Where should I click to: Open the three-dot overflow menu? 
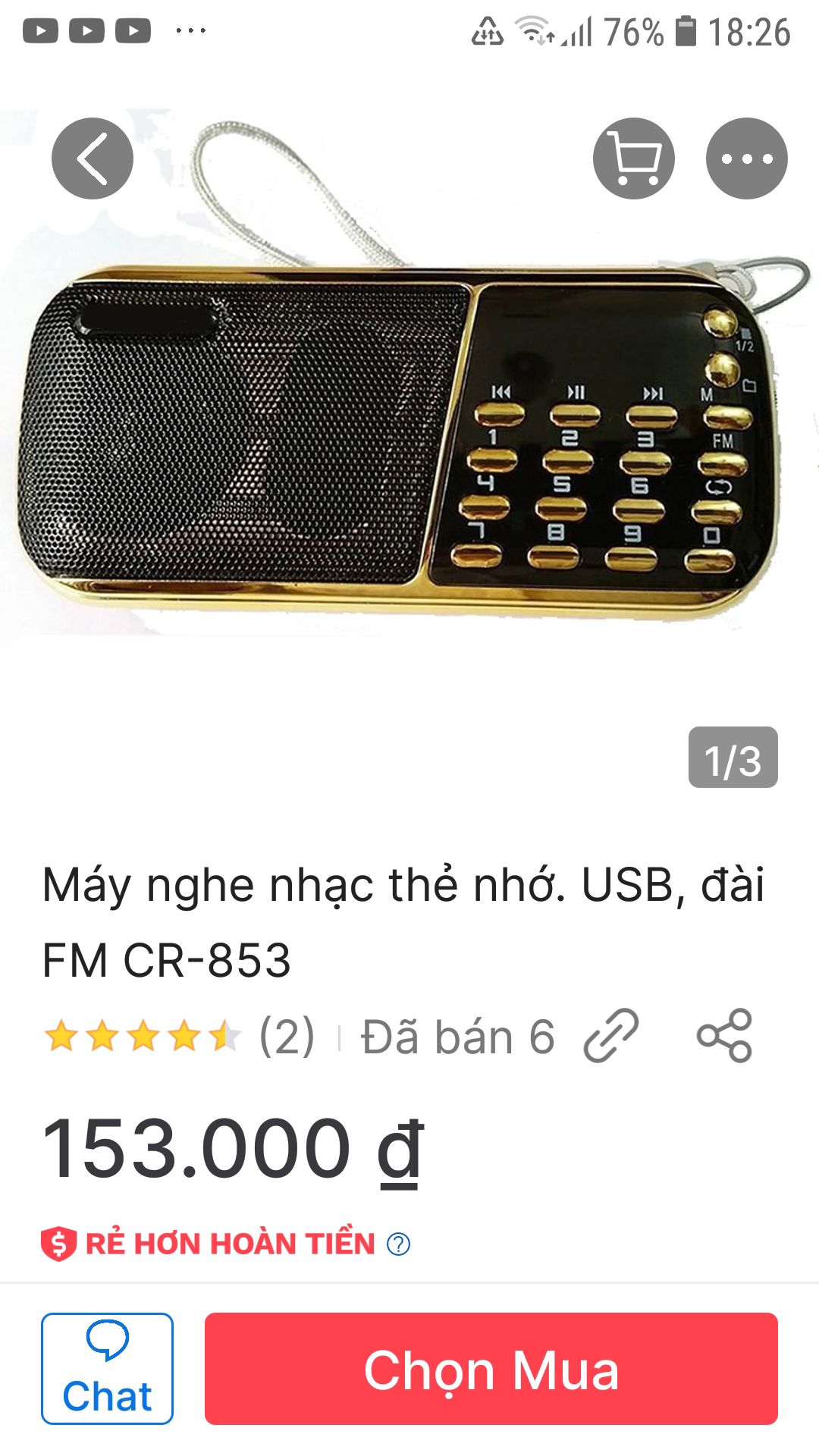pyautogui.click(x=747, y=158)
